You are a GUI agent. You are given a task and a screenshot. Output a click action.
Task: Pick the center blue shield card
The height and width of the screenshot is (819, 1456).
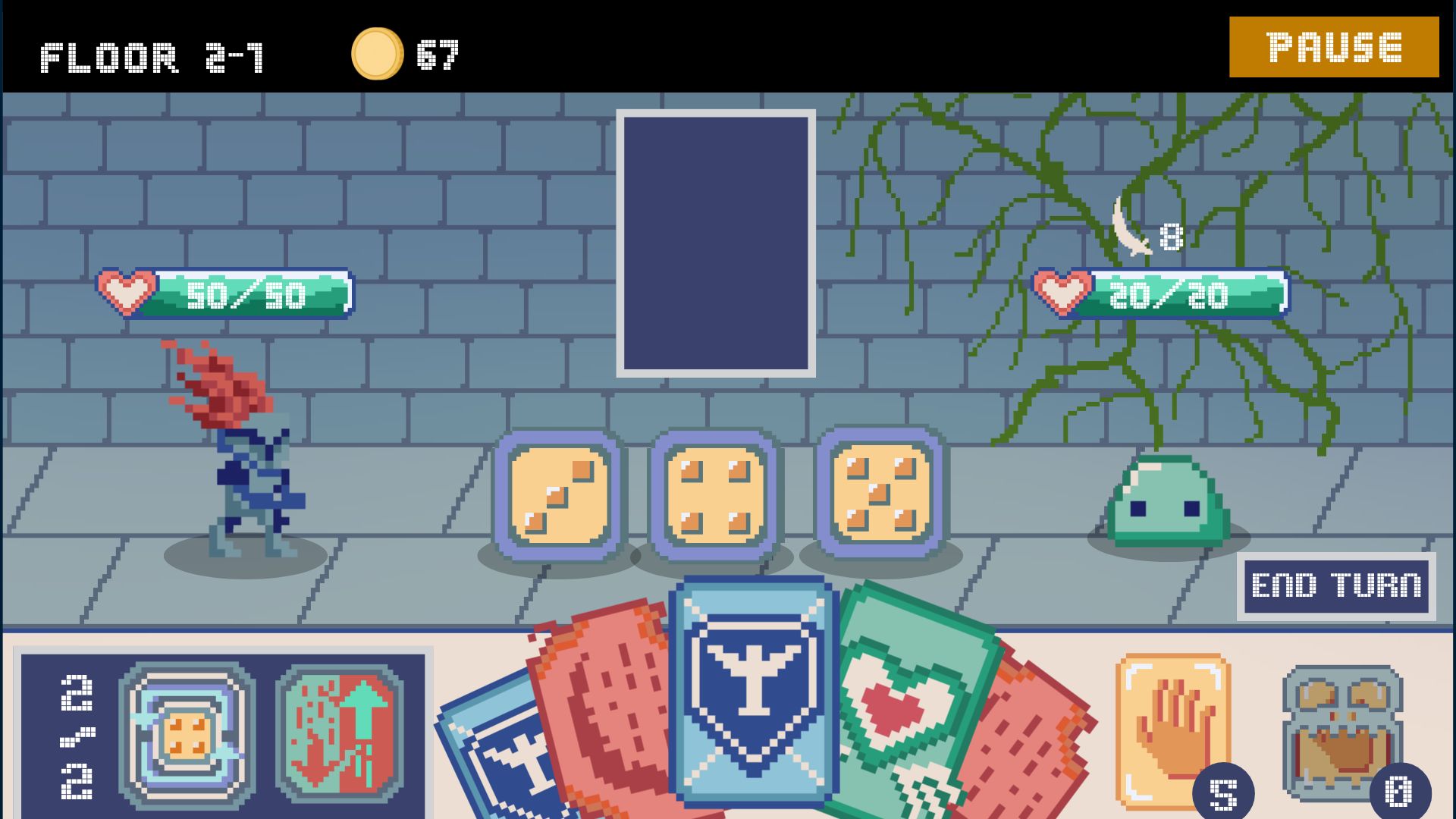(752, 690)
